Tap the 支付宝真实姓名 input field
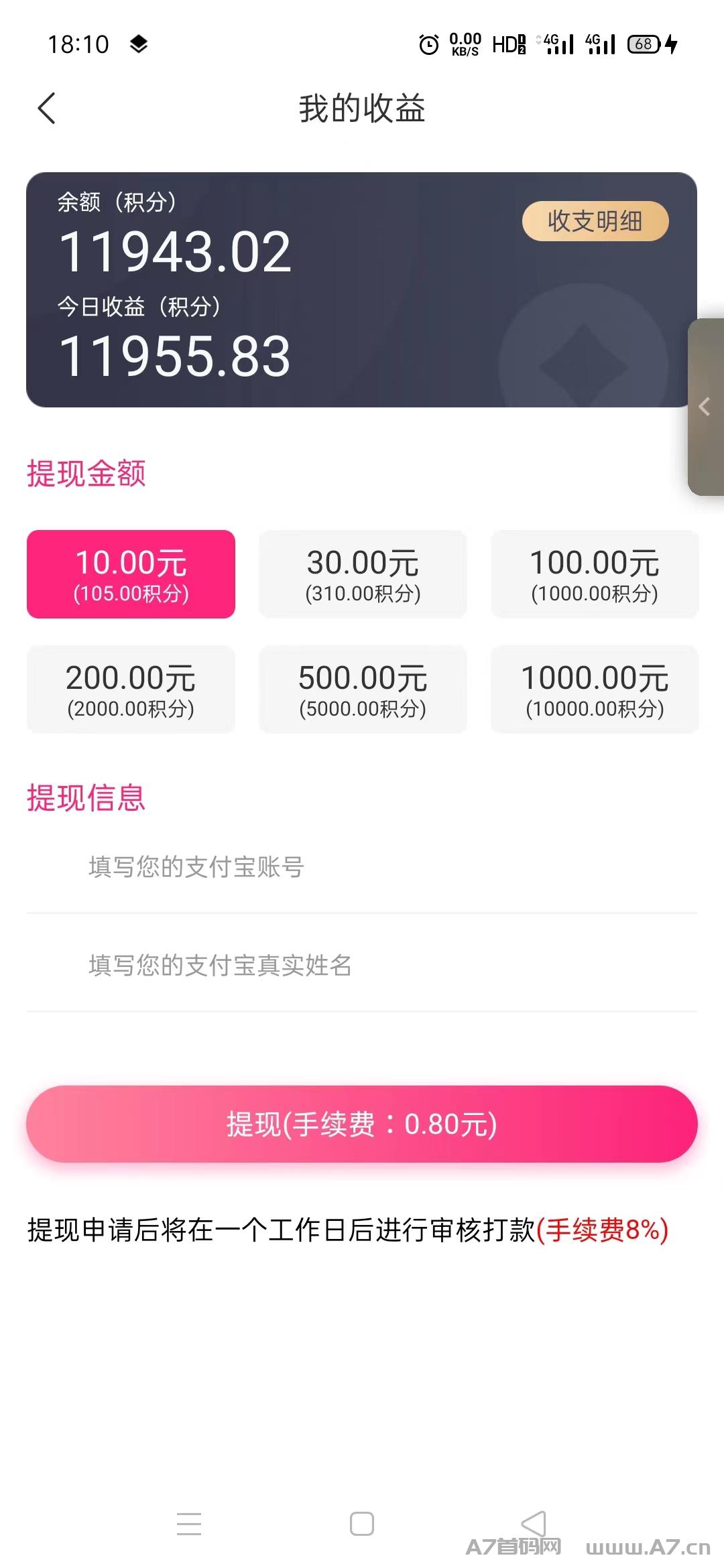 click(362, 965)
